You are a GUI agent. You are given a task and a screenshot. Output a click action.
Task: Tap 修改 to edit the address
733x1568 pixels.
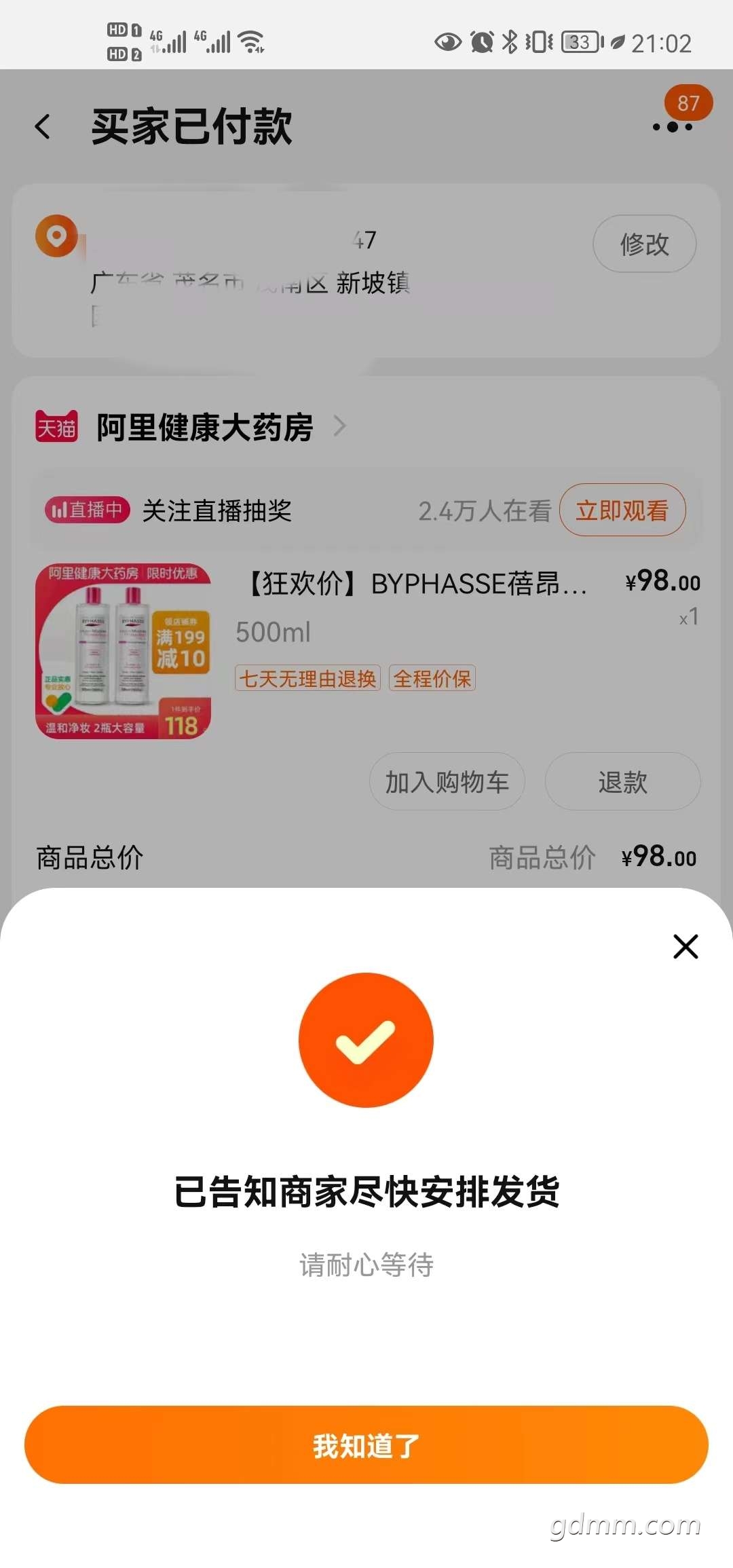pos(645,244)
